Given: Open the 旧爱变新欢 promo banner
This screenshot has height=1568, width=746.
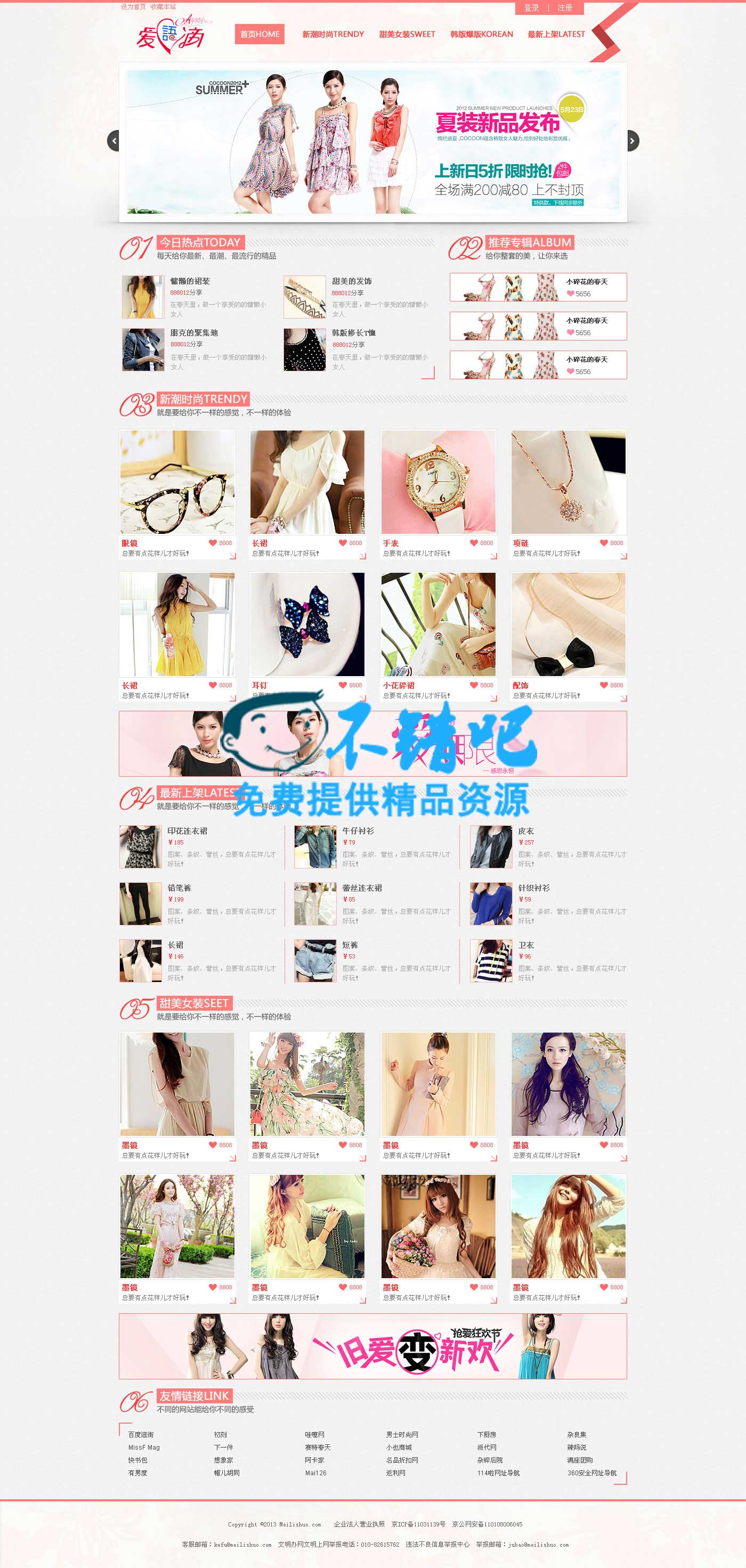Looking at the screenshot, I should point(372,1346).
